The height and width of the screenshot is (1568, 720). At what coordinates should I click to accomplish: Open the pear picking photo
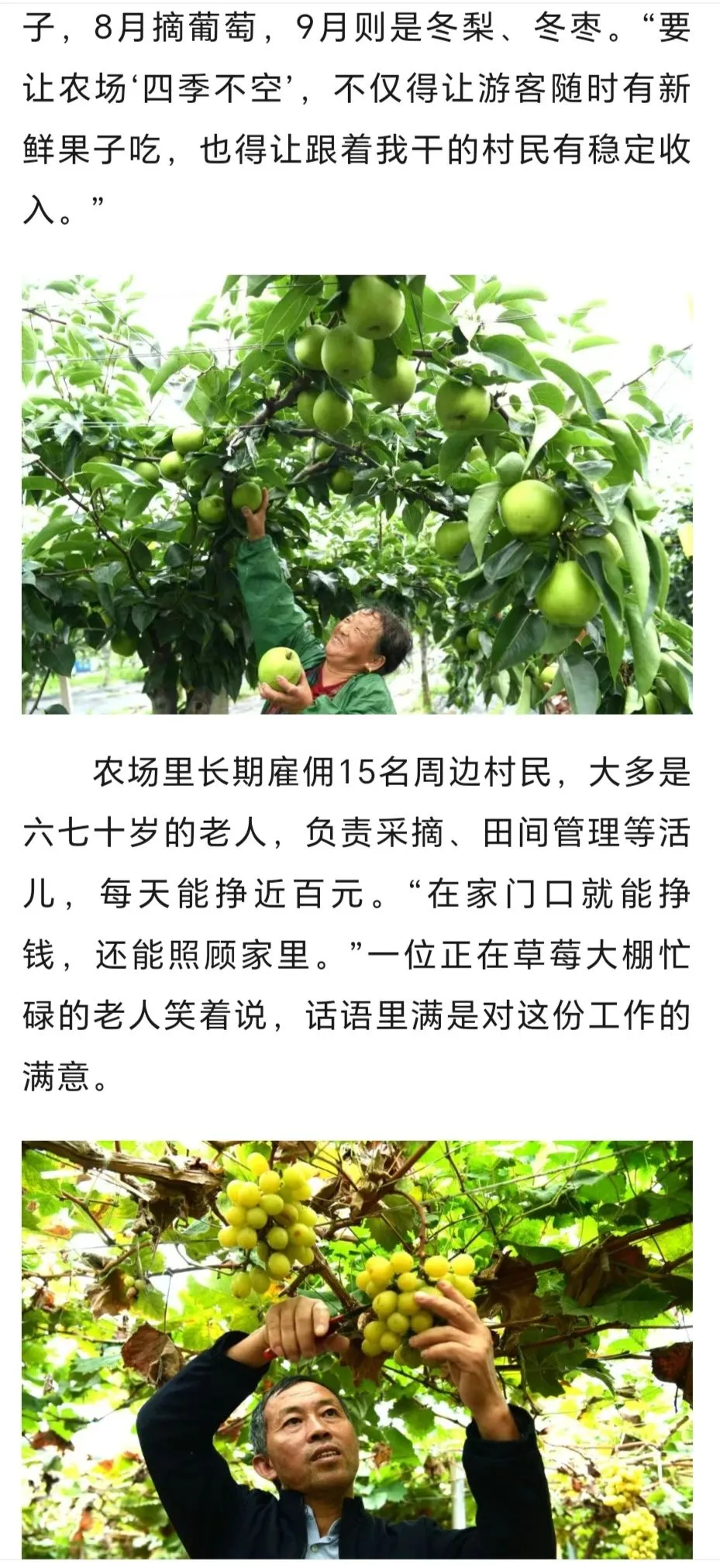click(357, 495)
